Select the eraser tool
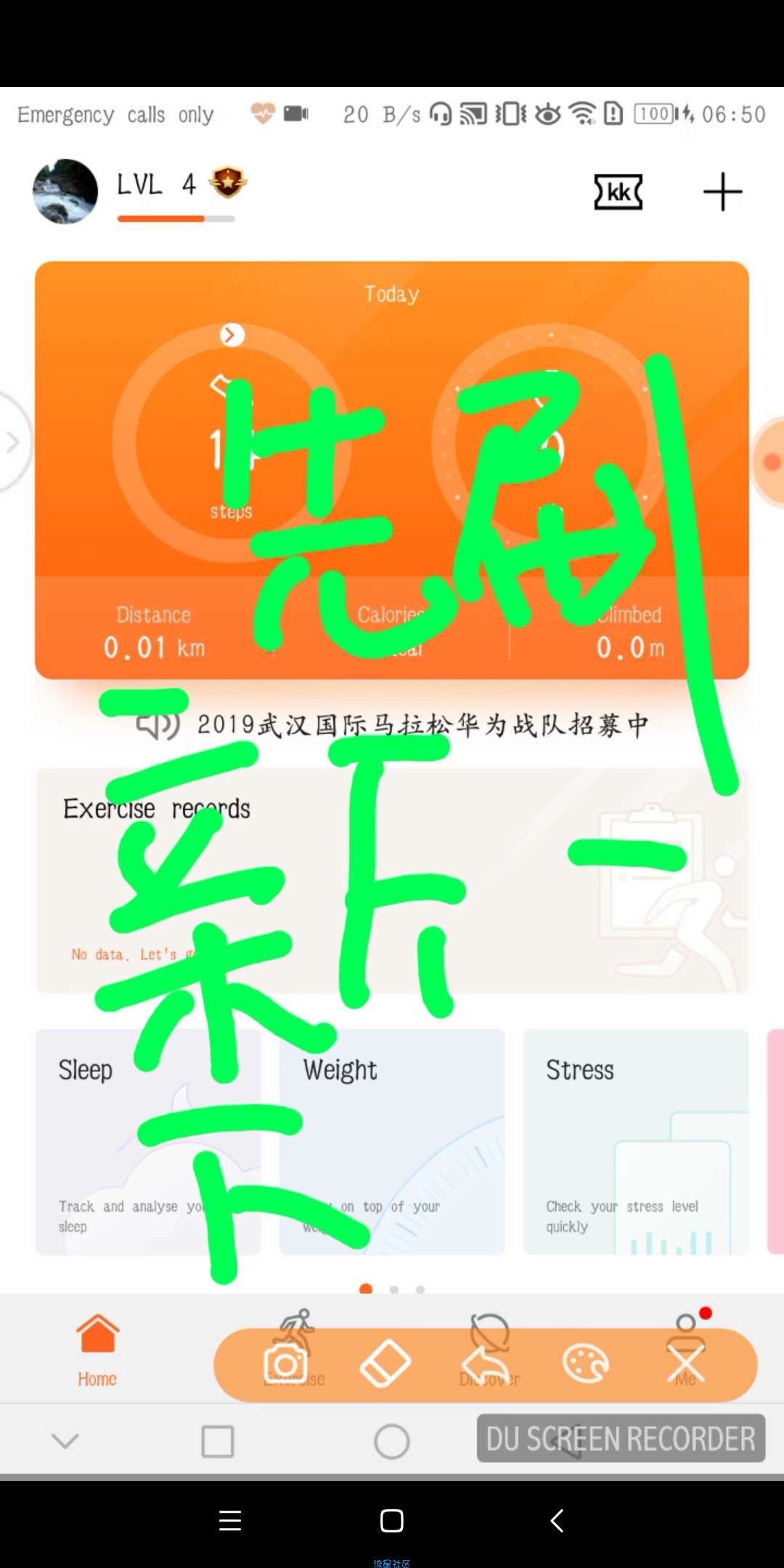 (385, 1365)
